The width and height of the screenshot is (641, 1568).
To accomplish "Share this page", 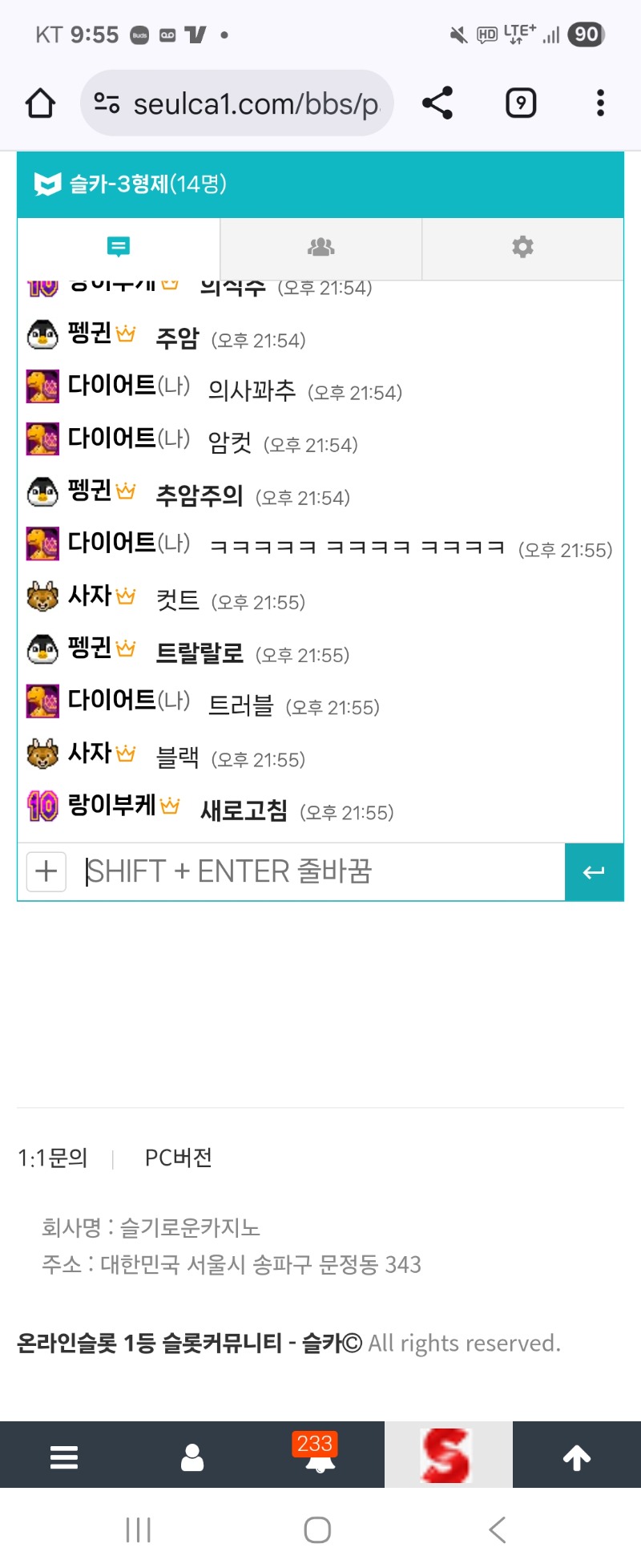I will pos(437,103).
